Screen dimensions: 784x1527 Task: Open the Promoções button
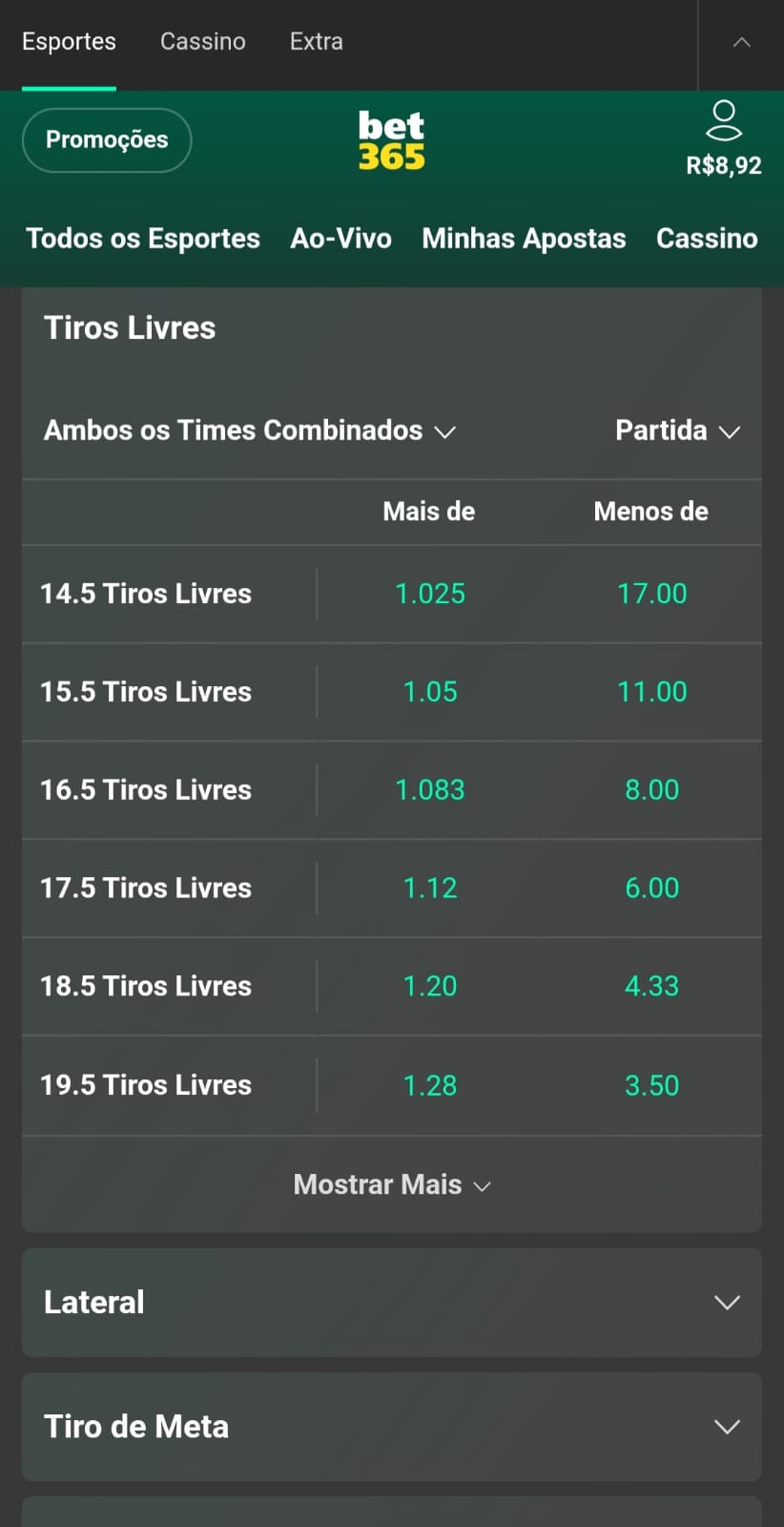[x=106, y=139]
